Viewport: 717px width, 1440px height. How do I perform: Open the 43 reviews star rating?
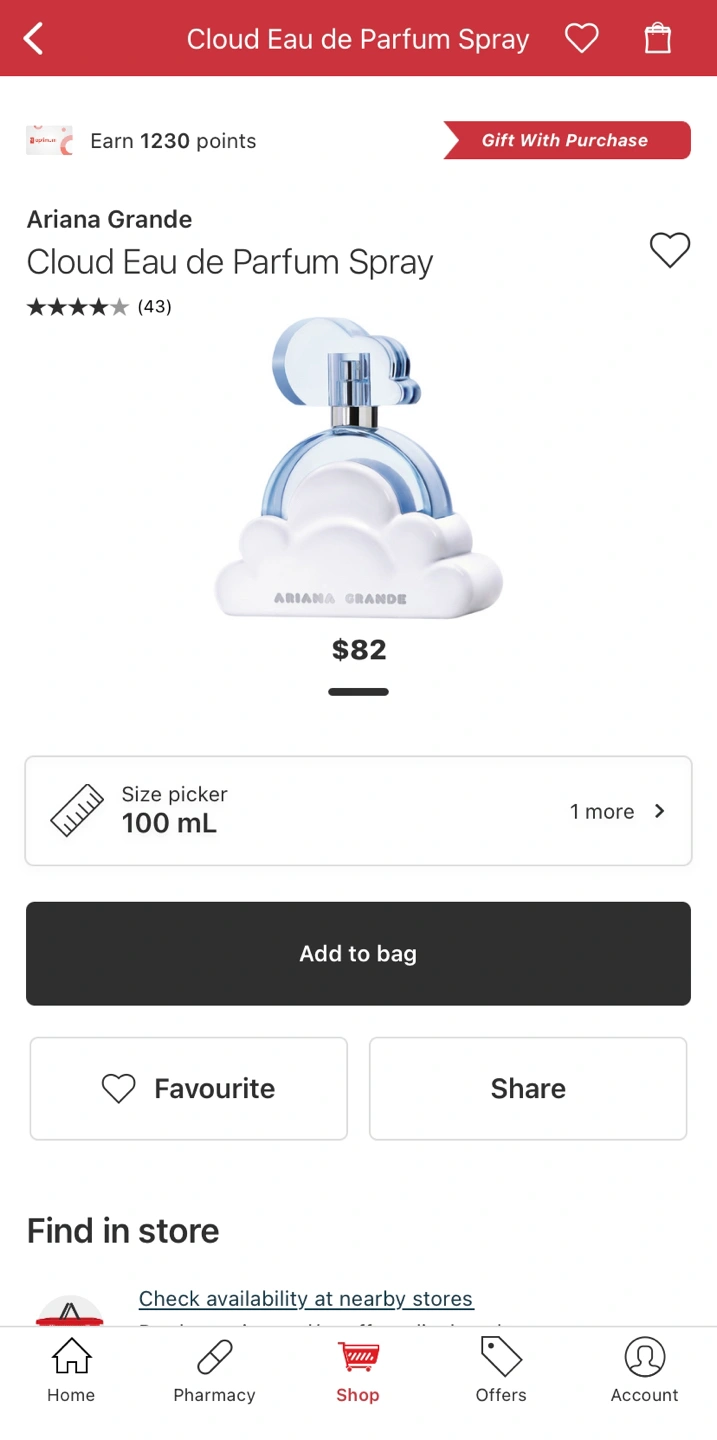99,307
